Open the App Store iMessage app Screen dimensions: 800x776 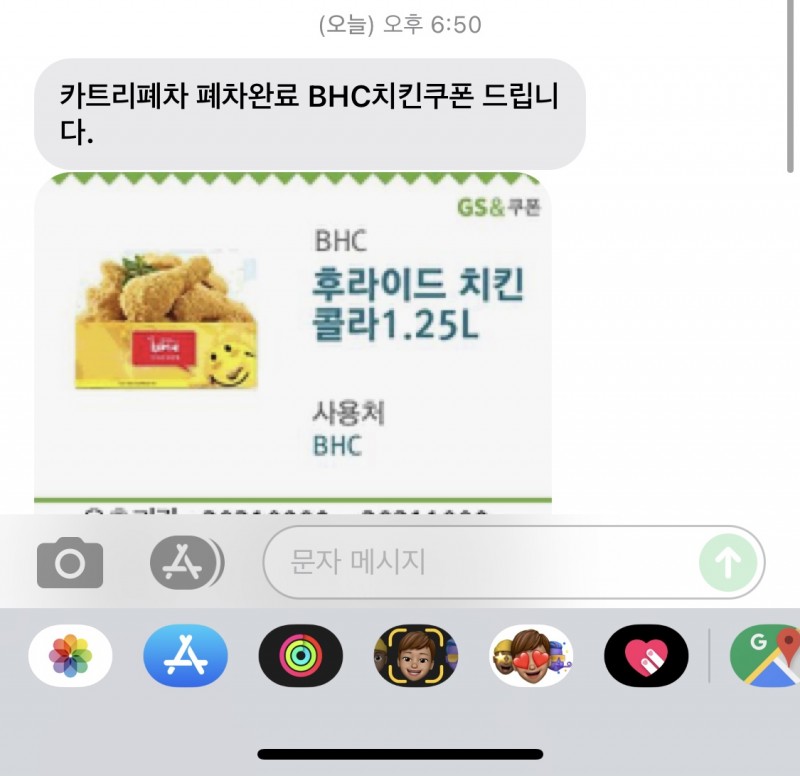pyautogui.click(x=185, y=656)
